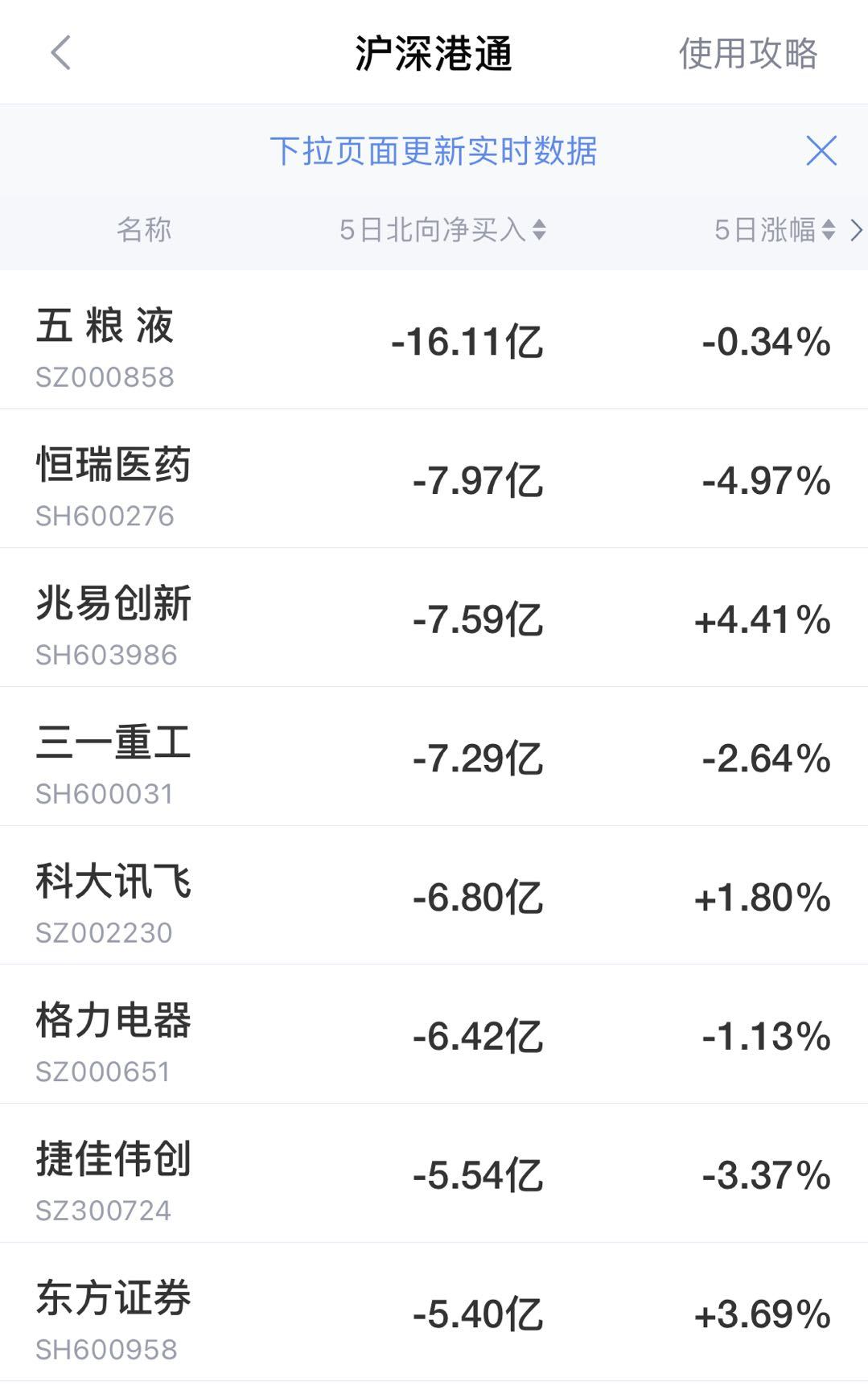Open the 使用攻略 guide link
Viewport: 868px width, 1390px height.
click(747, 54)
